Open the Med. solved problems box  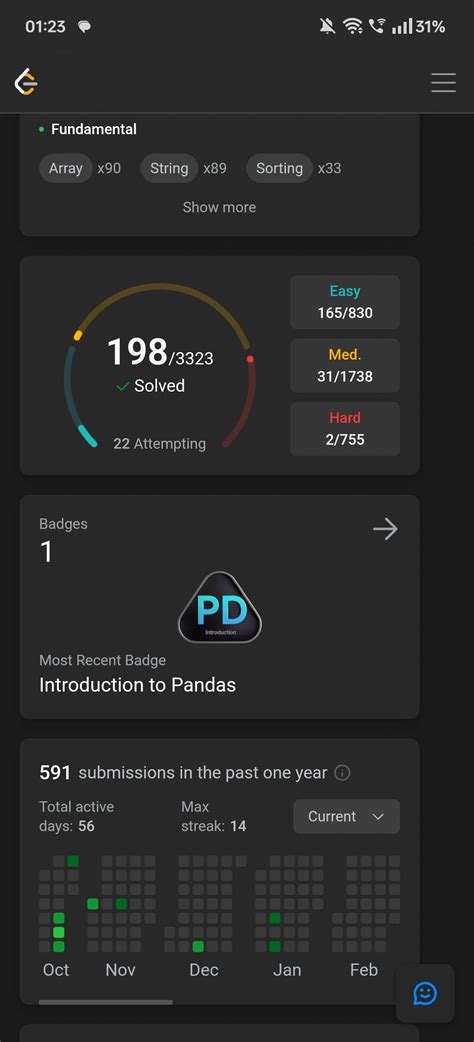(x=345, y=365)
